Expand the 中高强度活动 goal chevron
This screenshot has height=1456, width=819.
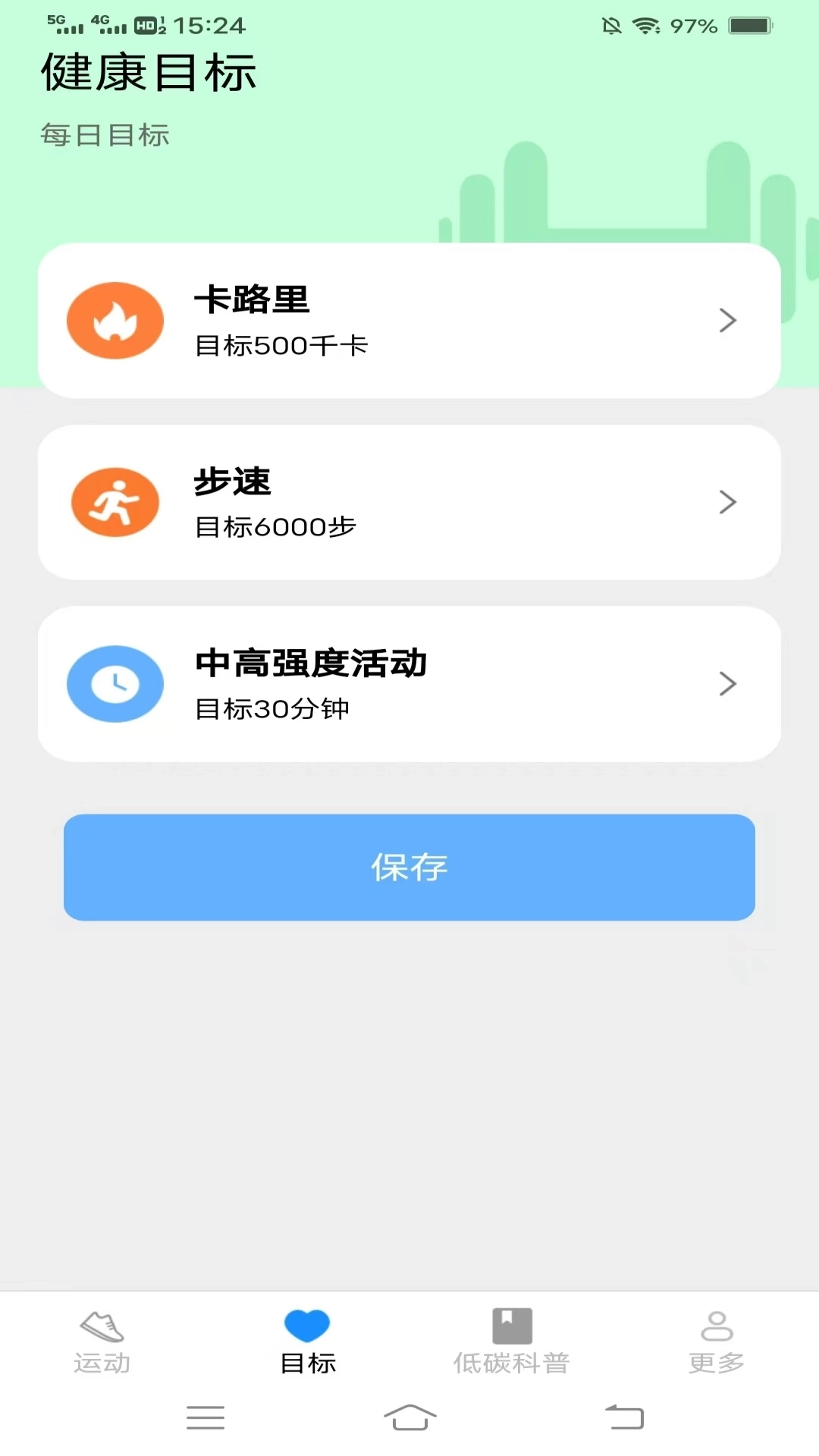(x=727, y=683)
